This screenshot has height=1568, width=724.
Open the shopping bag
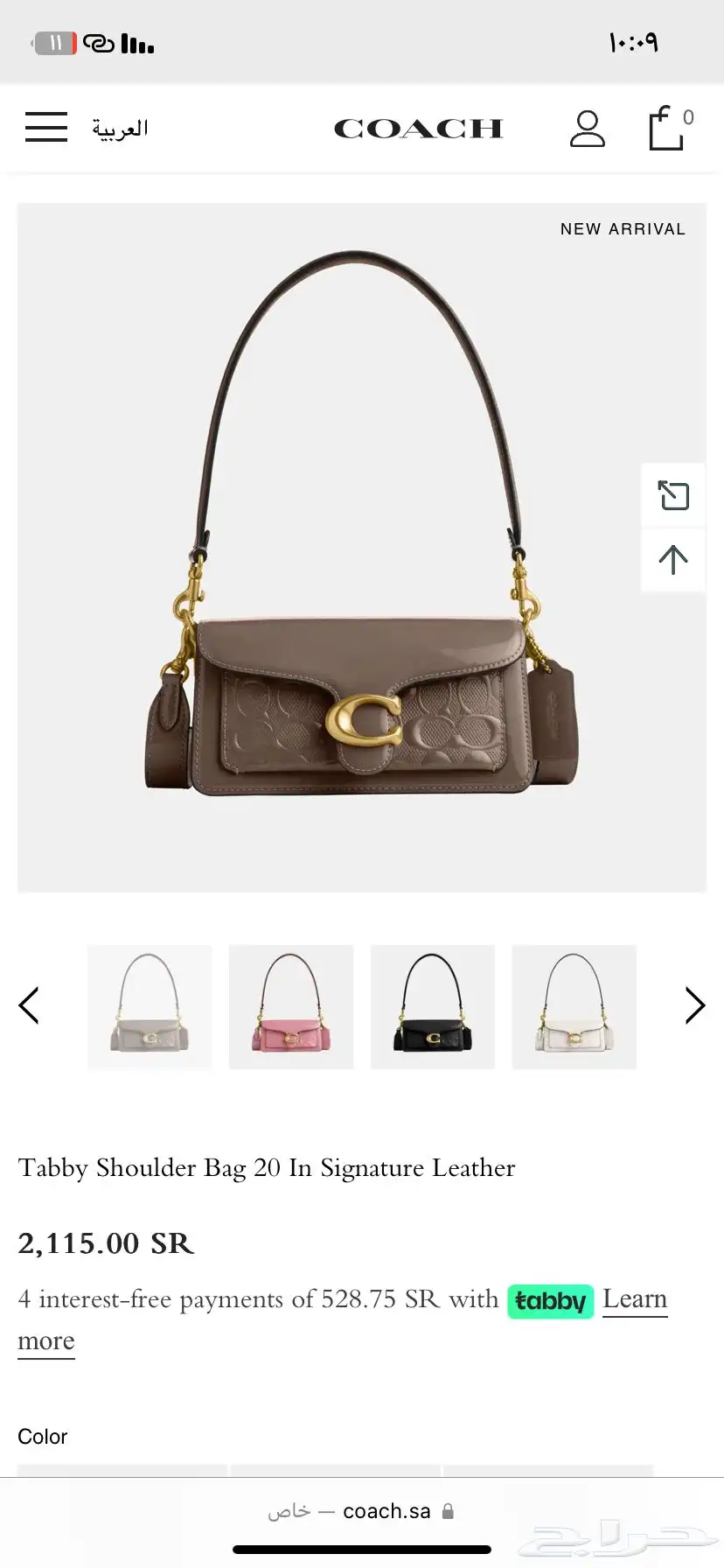click(x=668, y=129)
